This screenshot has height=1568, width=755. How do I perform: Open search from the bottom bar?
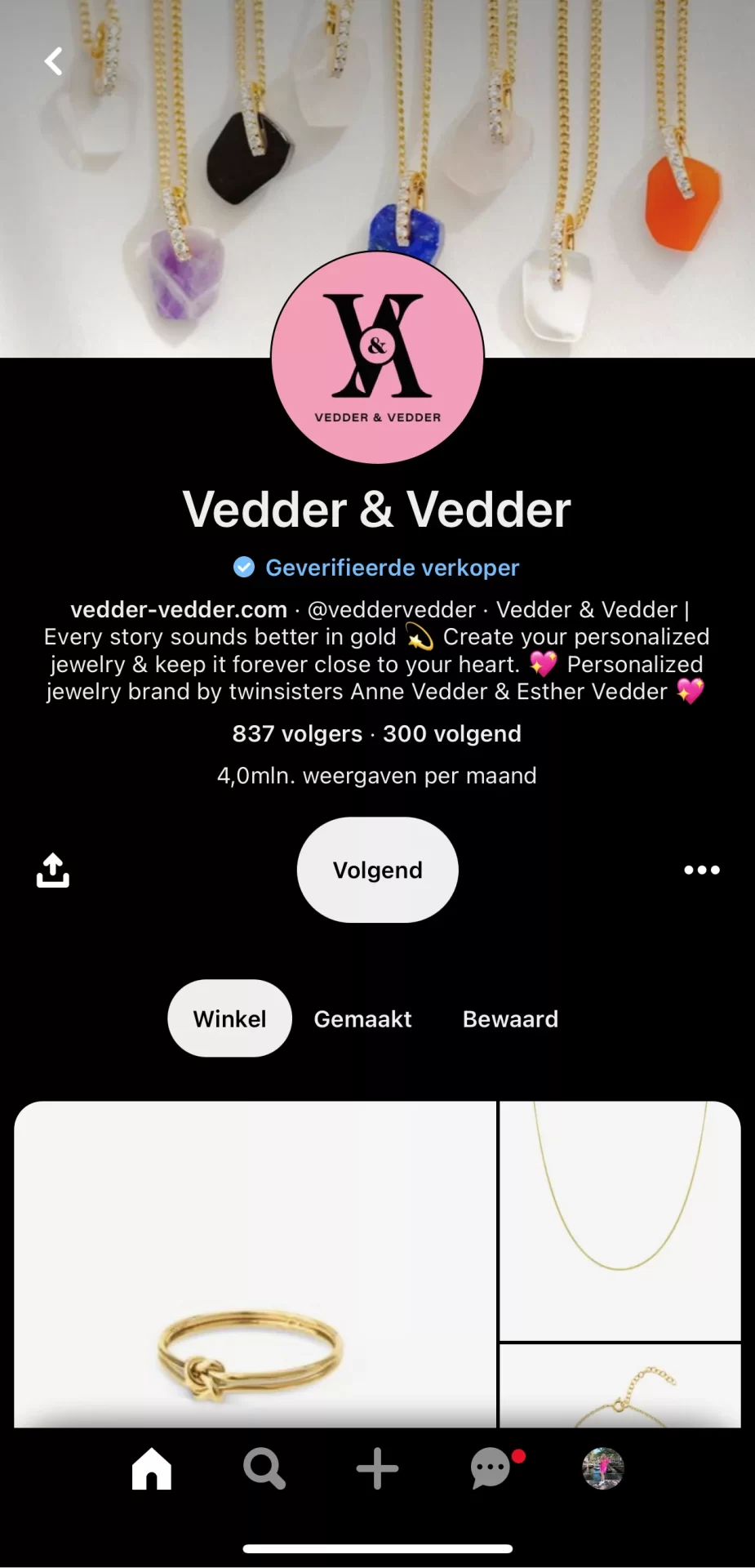[x=264, y=1468]
